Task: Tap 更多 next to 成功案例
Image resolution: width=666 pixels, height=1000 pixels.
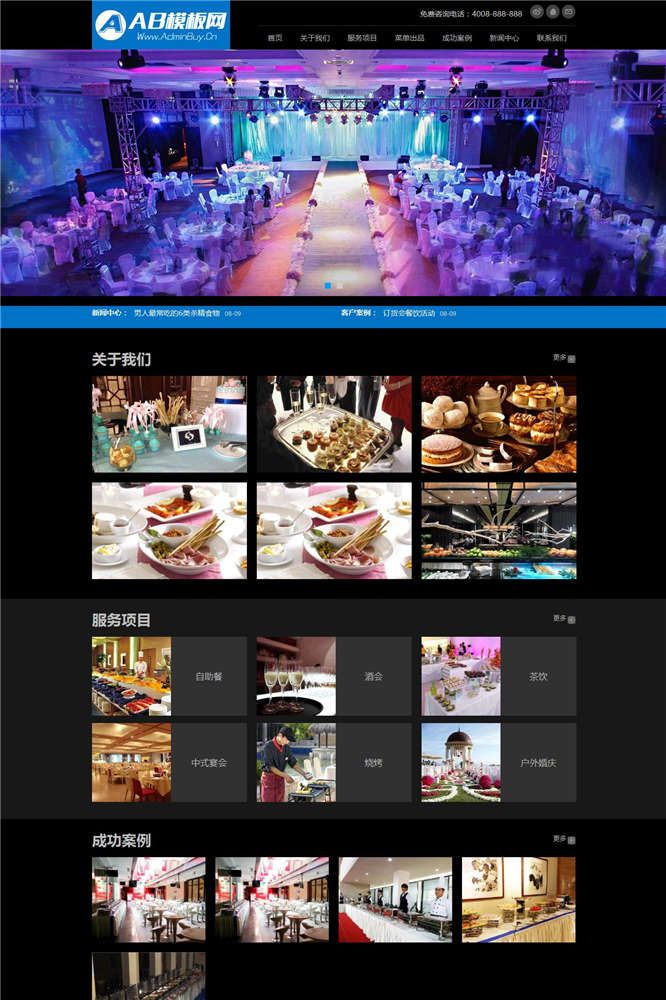Action: click(x=563, y=839)
